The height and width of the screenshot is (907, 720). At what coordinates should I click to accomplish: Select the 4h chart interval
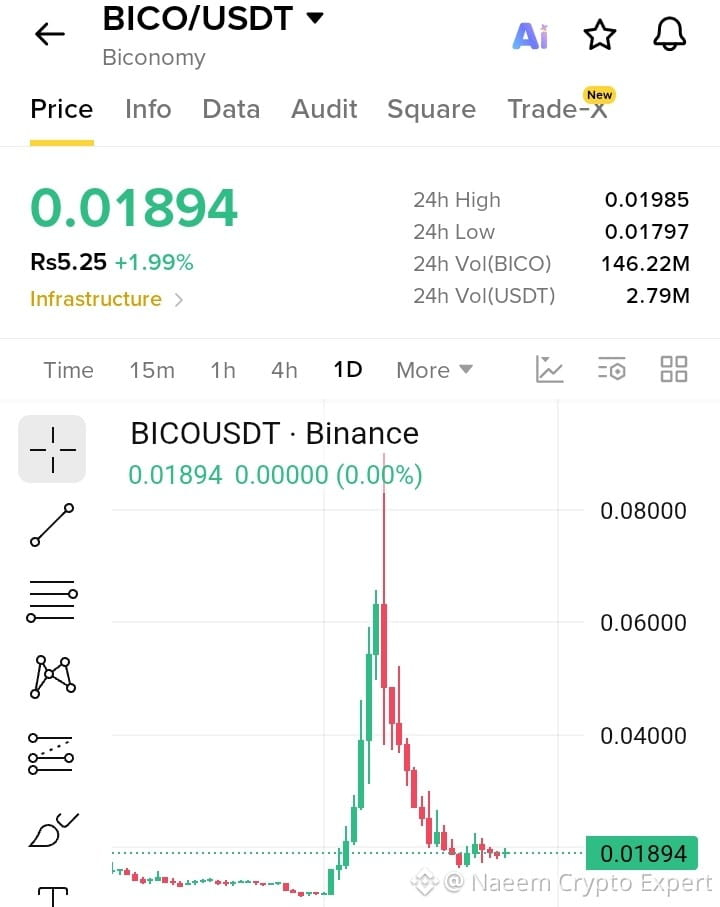[x=284, y=370]
